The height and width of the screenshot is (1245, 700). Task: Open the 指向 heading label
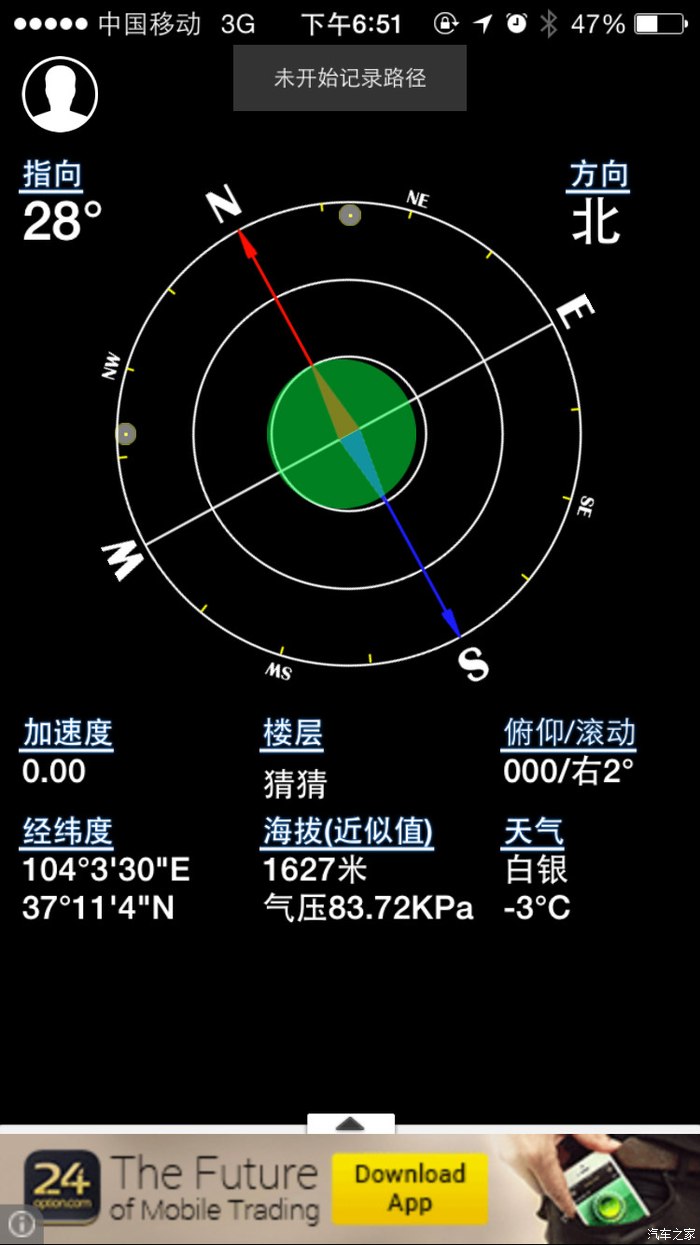52,175
